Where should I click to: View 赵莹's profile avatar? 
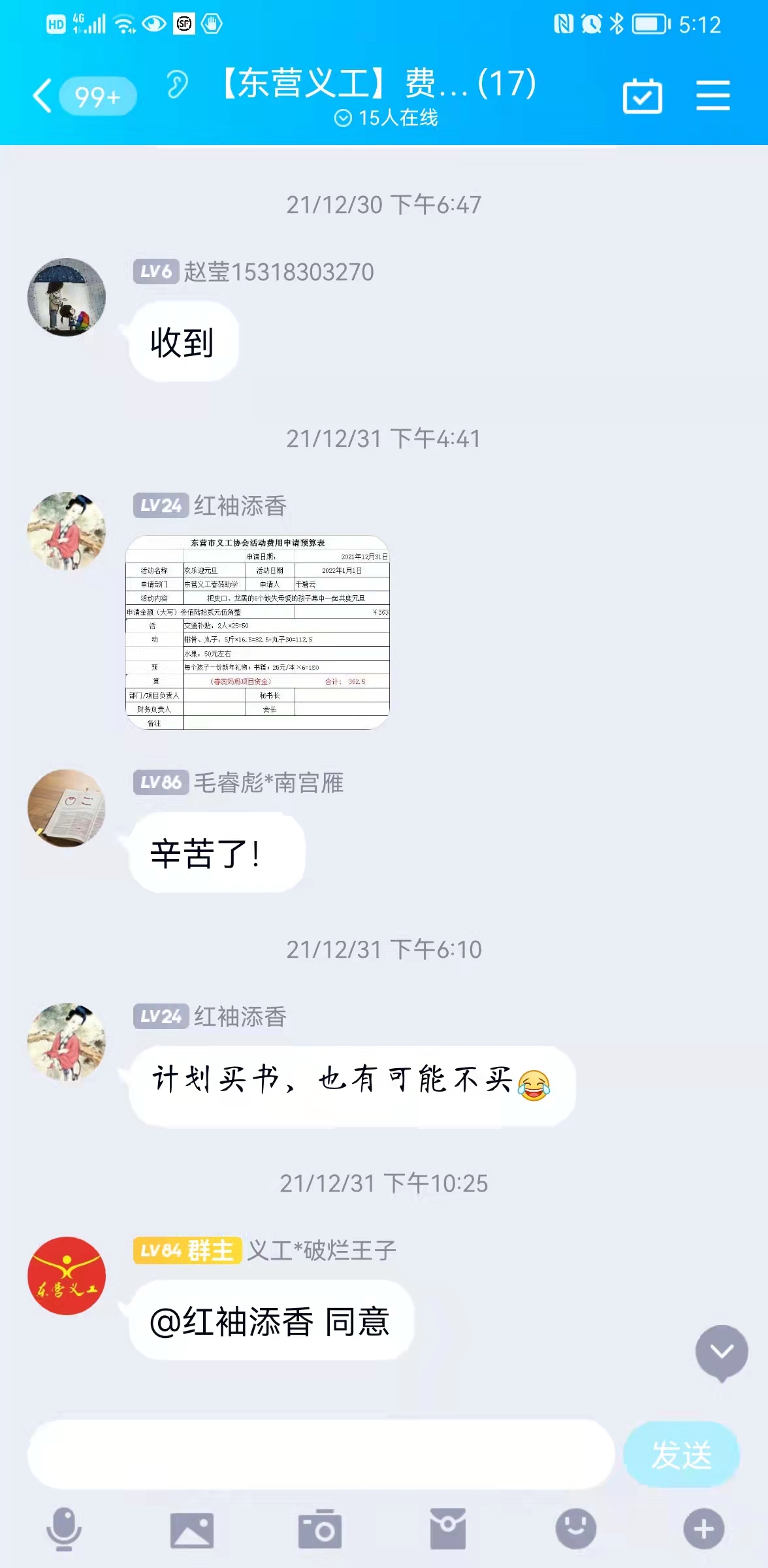67,297
